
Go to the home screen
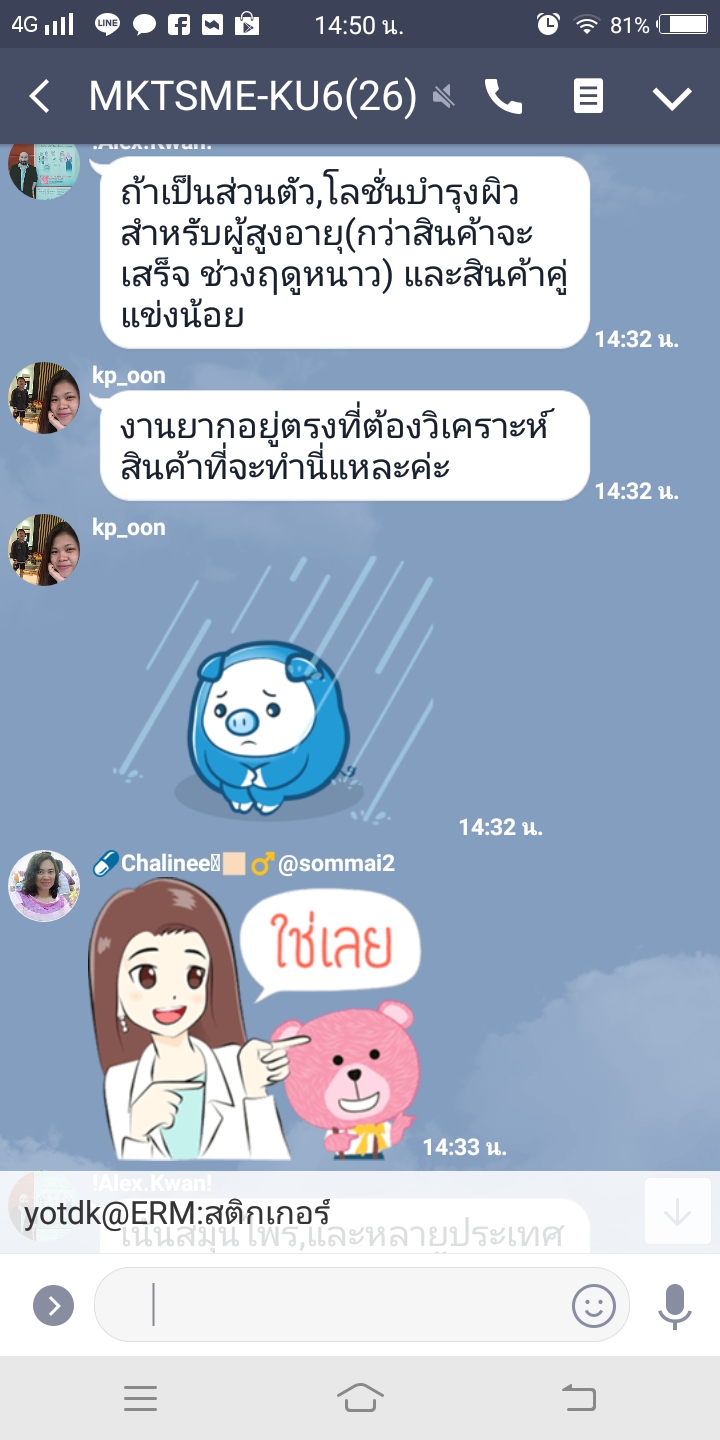360,1398
